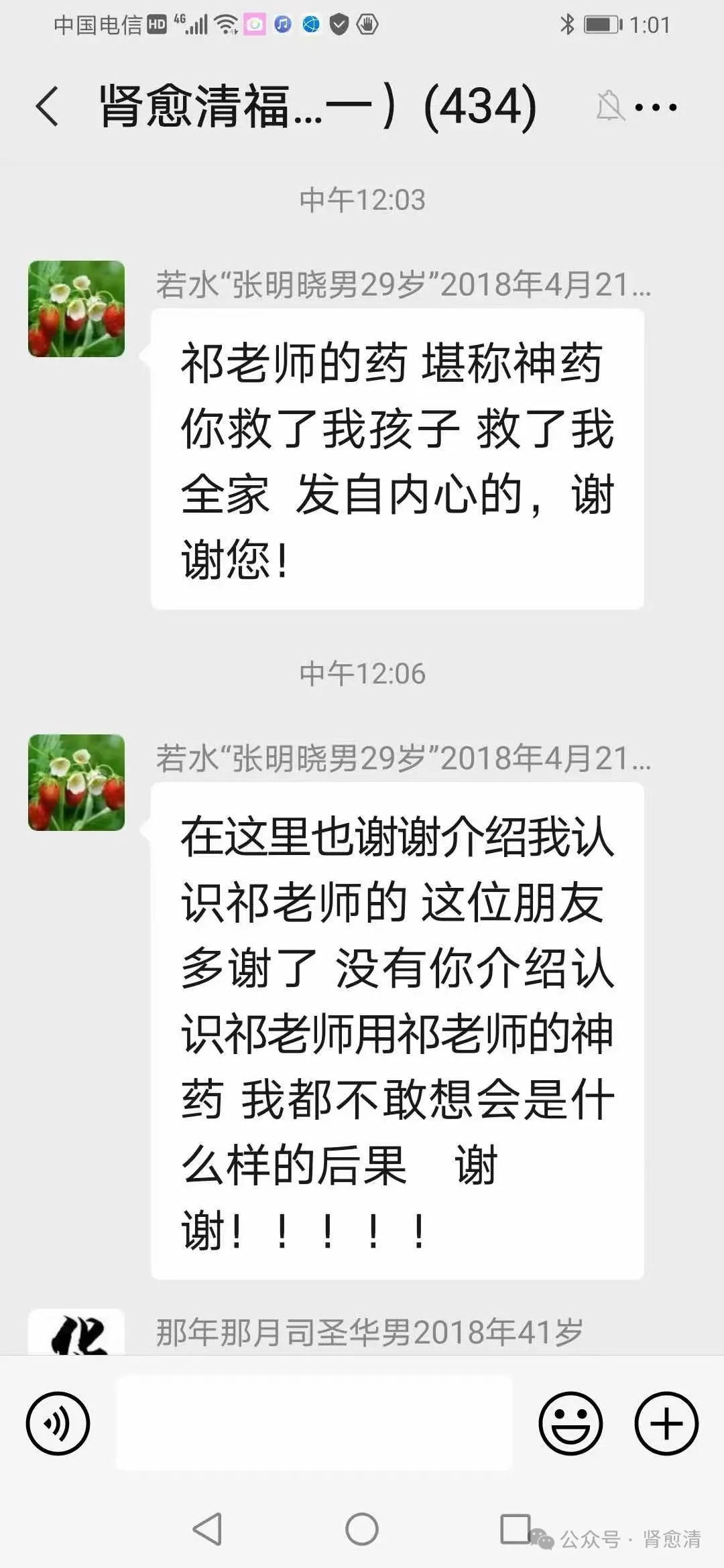Open 若水's strawberry avatar at 12:06

point(76,783)
